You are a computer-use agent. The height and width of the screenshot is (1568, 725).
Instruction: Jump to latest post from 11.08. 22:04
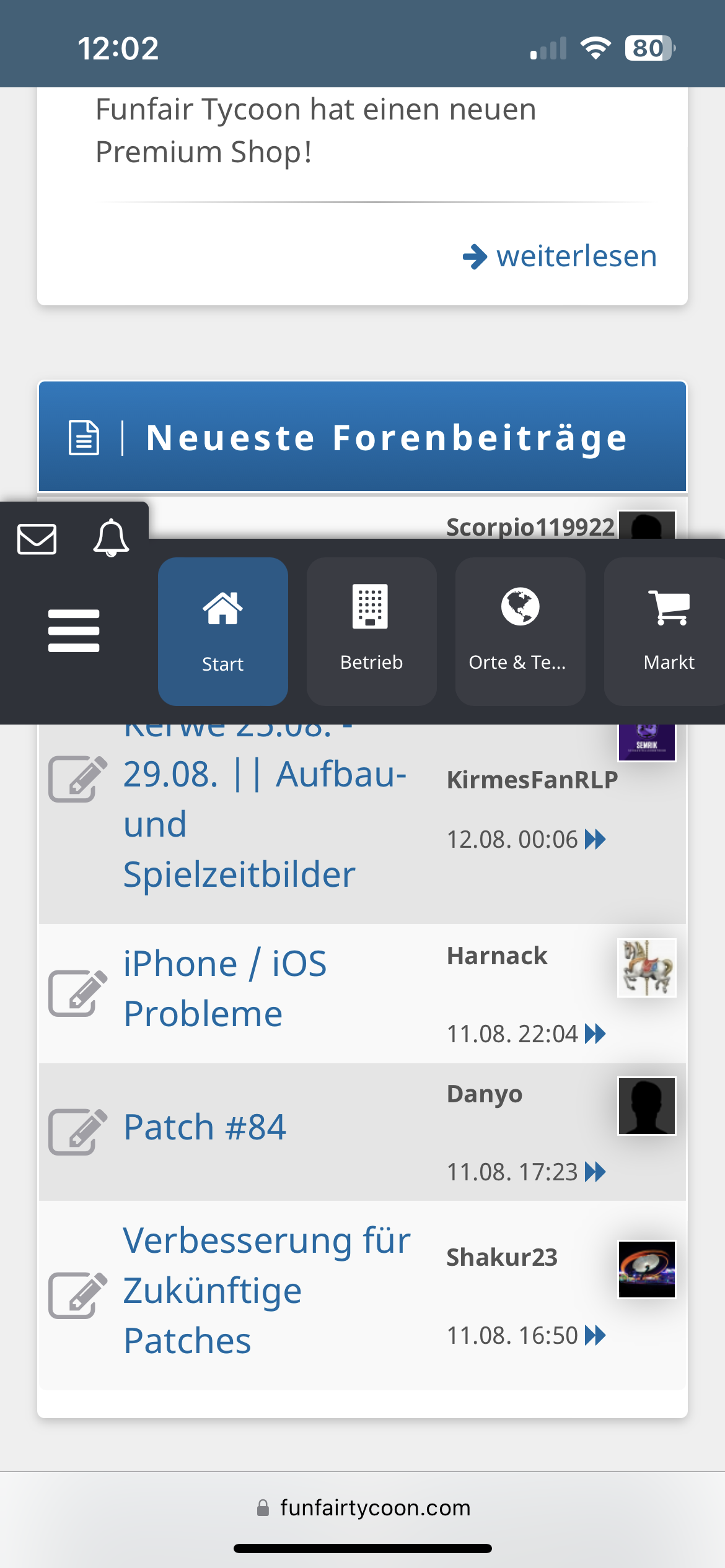click(x=595, y=1034)
